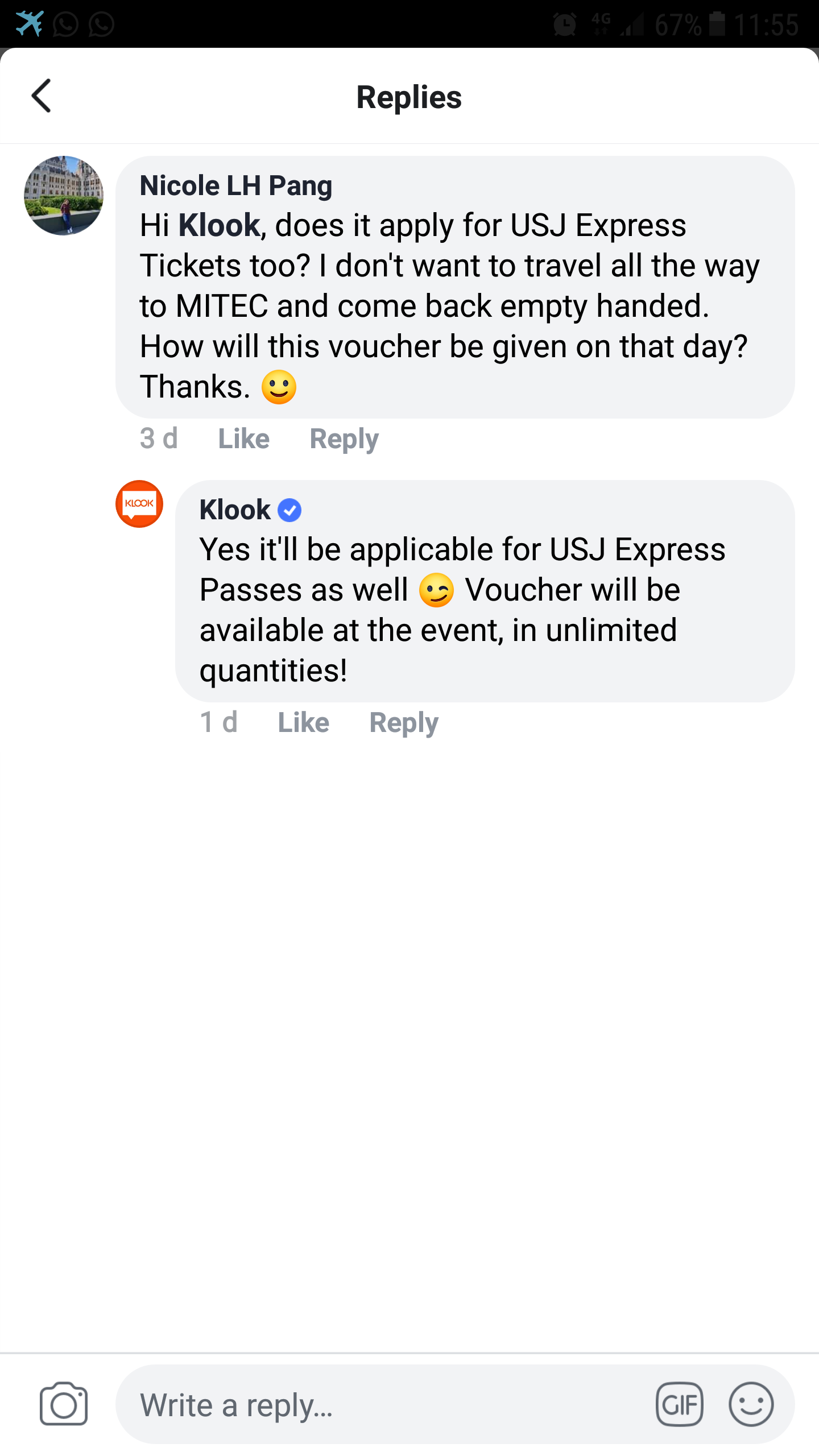Open Nicole LH Pang's profile picture
Screen dimensions: 819x1456
point(64,196)
